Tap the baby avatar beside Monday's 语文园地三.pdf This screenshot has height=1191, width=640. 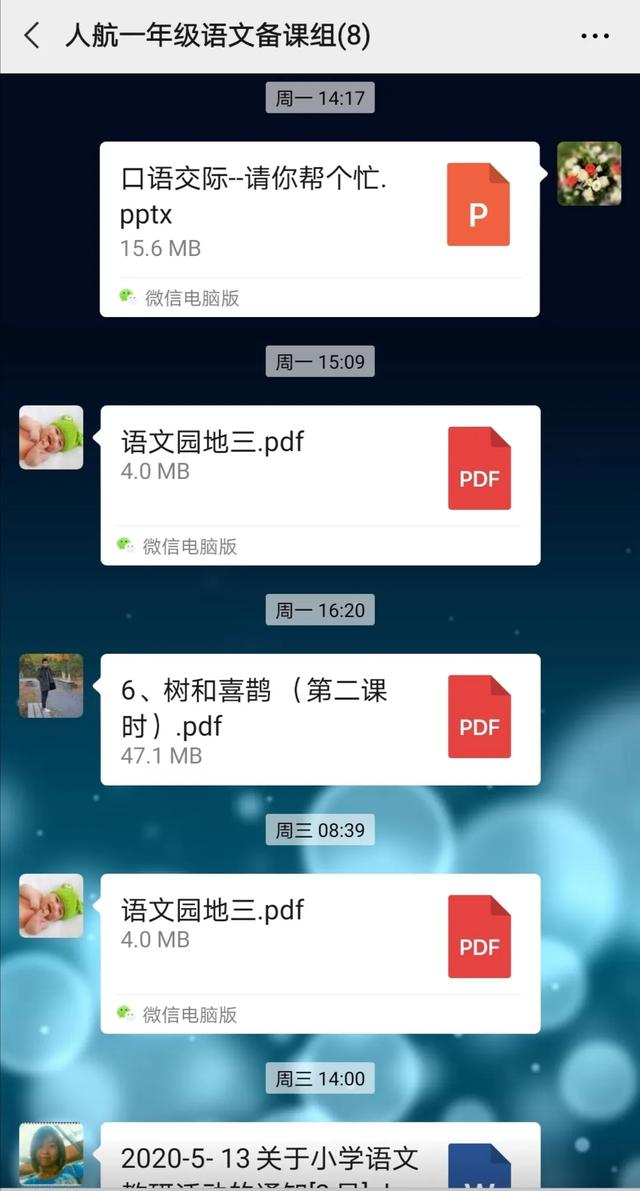(x=51, y=437)
